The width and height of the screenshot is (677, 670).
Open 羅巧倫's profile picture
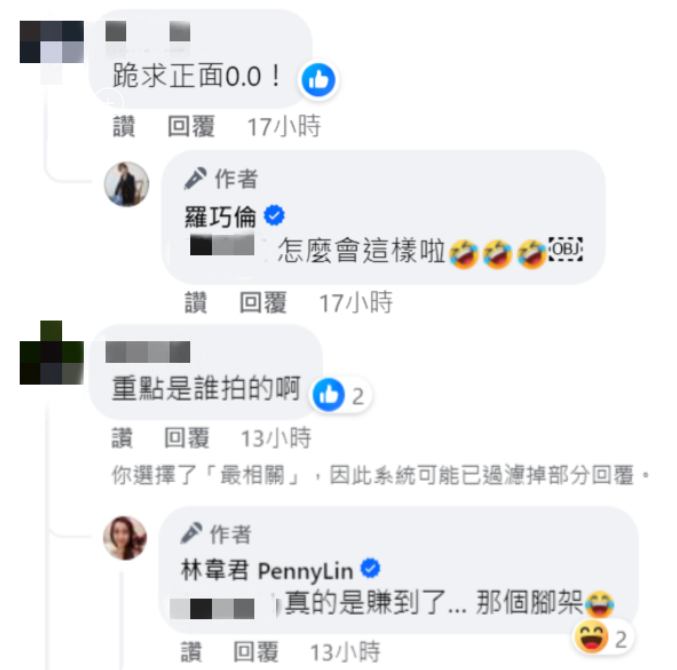[x=127, y=184]
